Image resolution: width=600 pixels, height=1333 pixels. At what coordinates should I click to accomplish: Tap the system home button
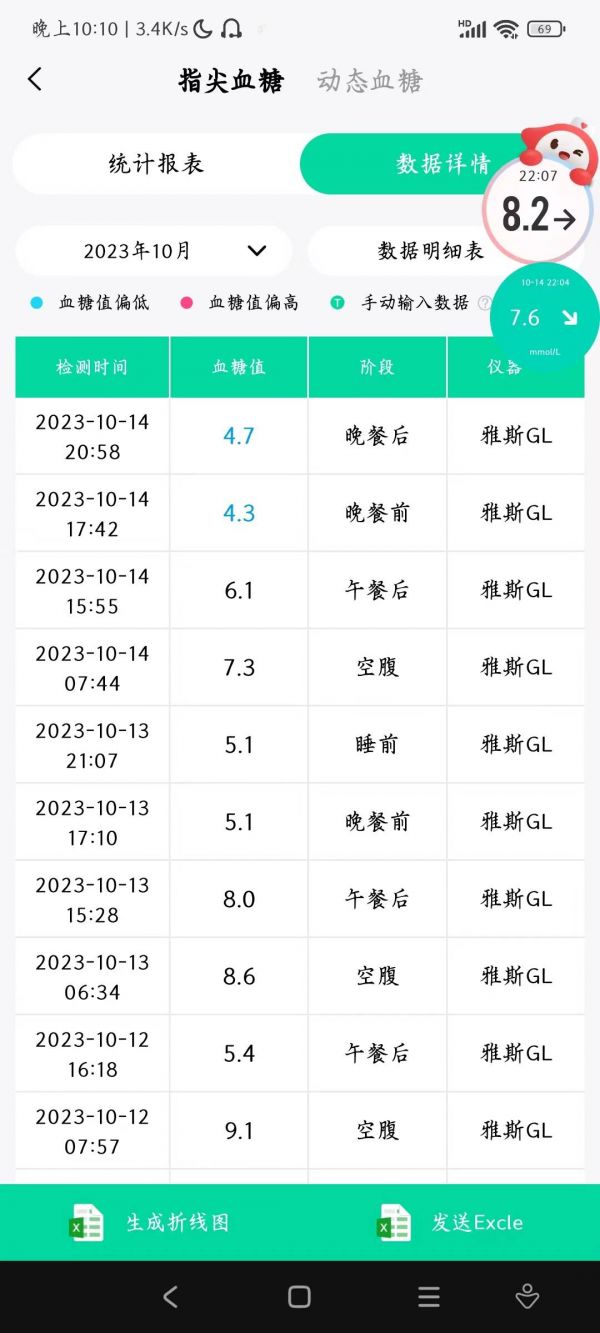299,1297
